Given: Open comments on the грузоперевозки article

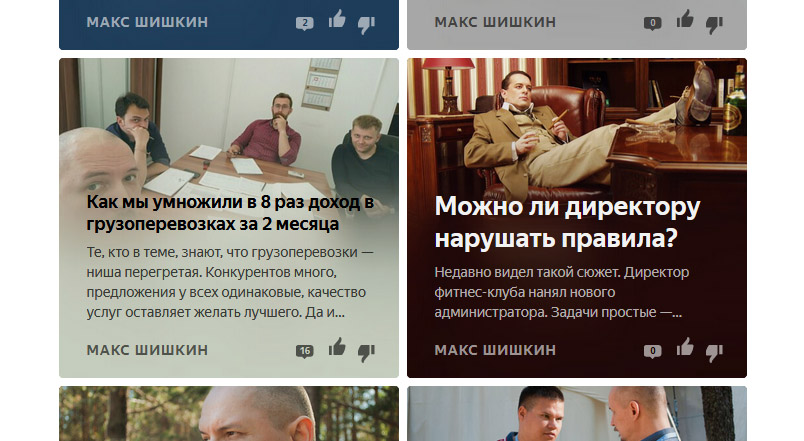Looking at the screenshot, I should [305, 351].
